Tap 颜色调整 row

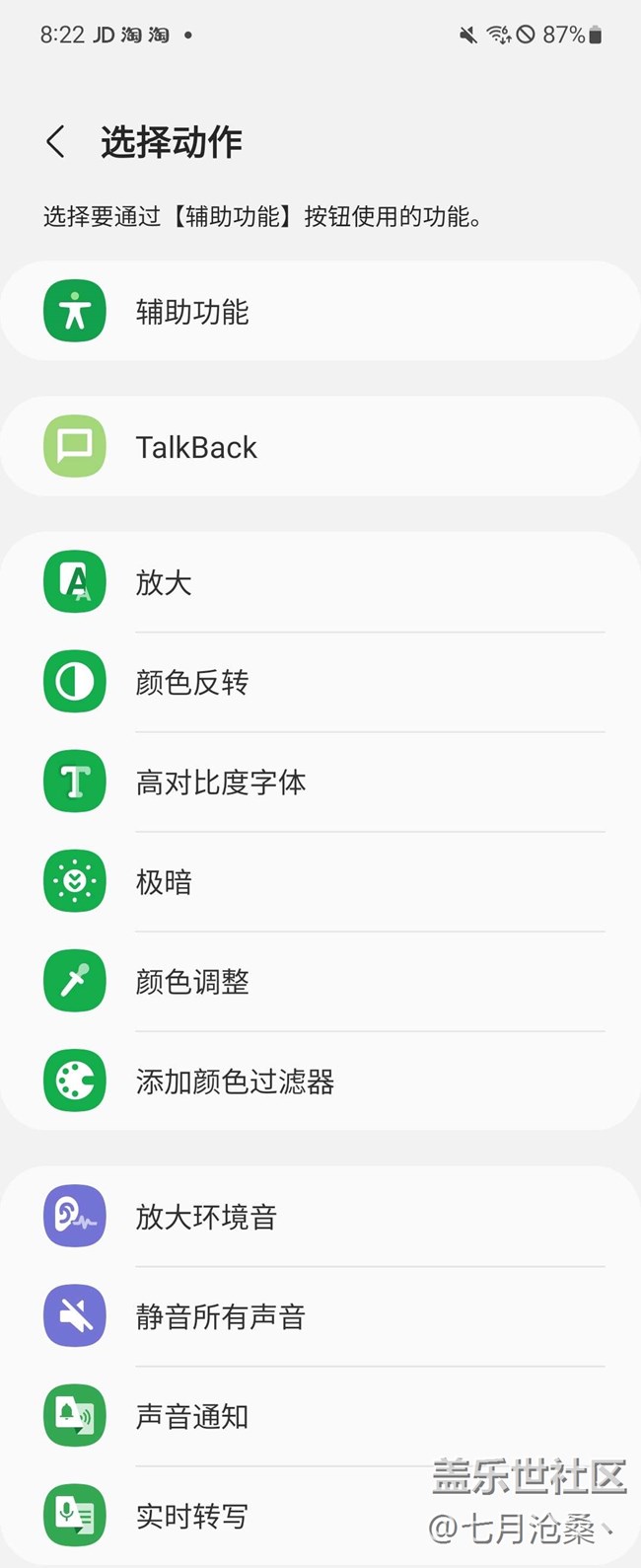click(320, 982)
